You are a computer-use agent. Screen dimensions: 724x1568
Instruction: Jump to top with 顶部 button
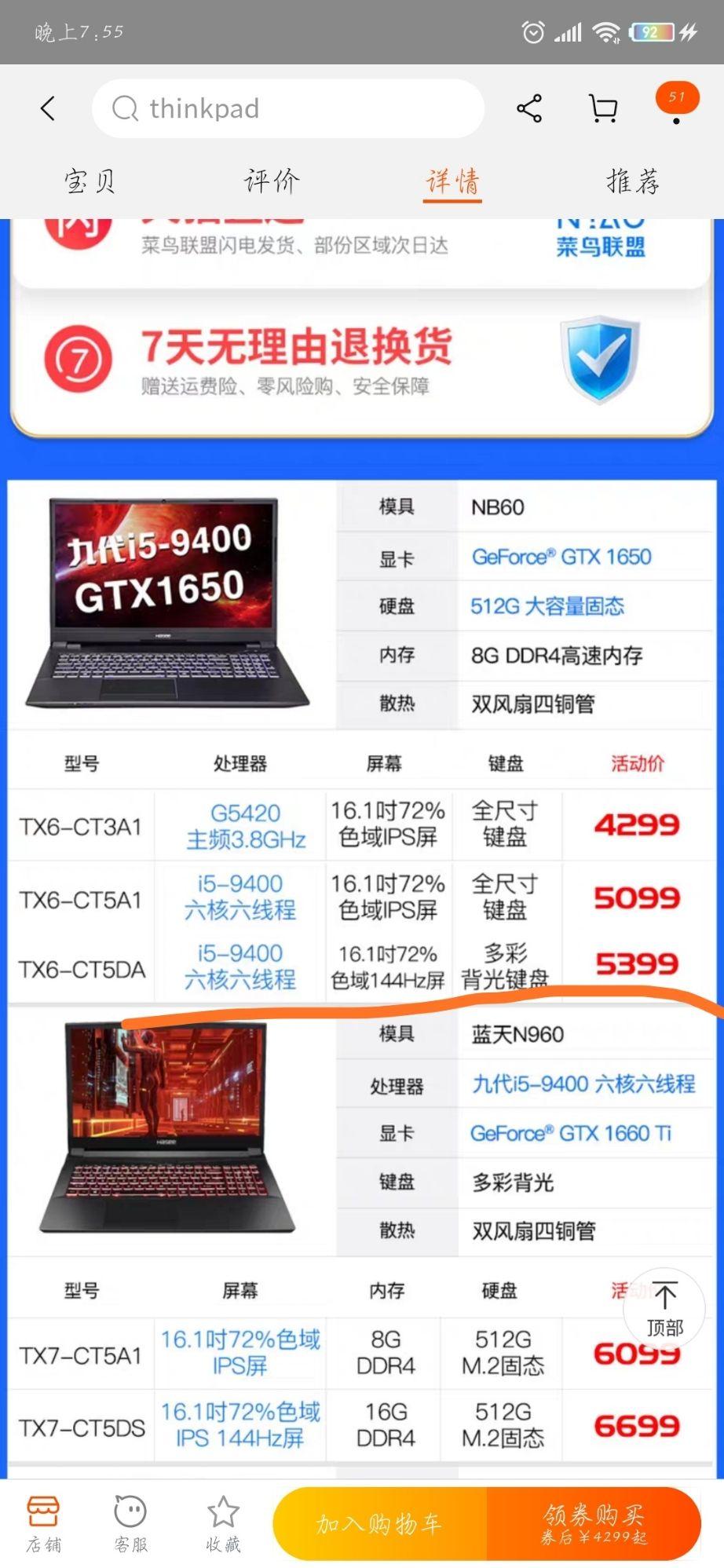pyautogui.click(x=664, y=1308)
